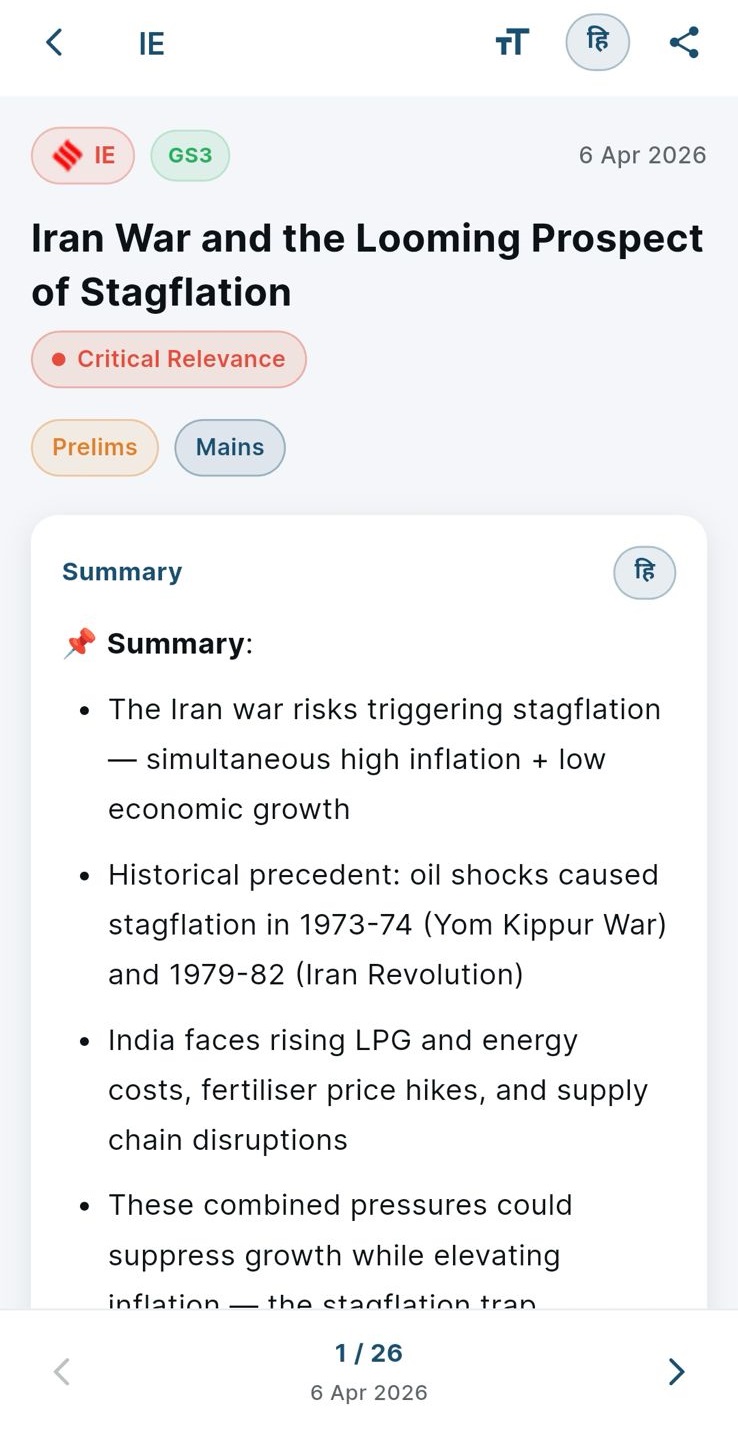Switch article to Hindi from top bar
This screenshot has height=1431, width=738.
coord(598,44)
